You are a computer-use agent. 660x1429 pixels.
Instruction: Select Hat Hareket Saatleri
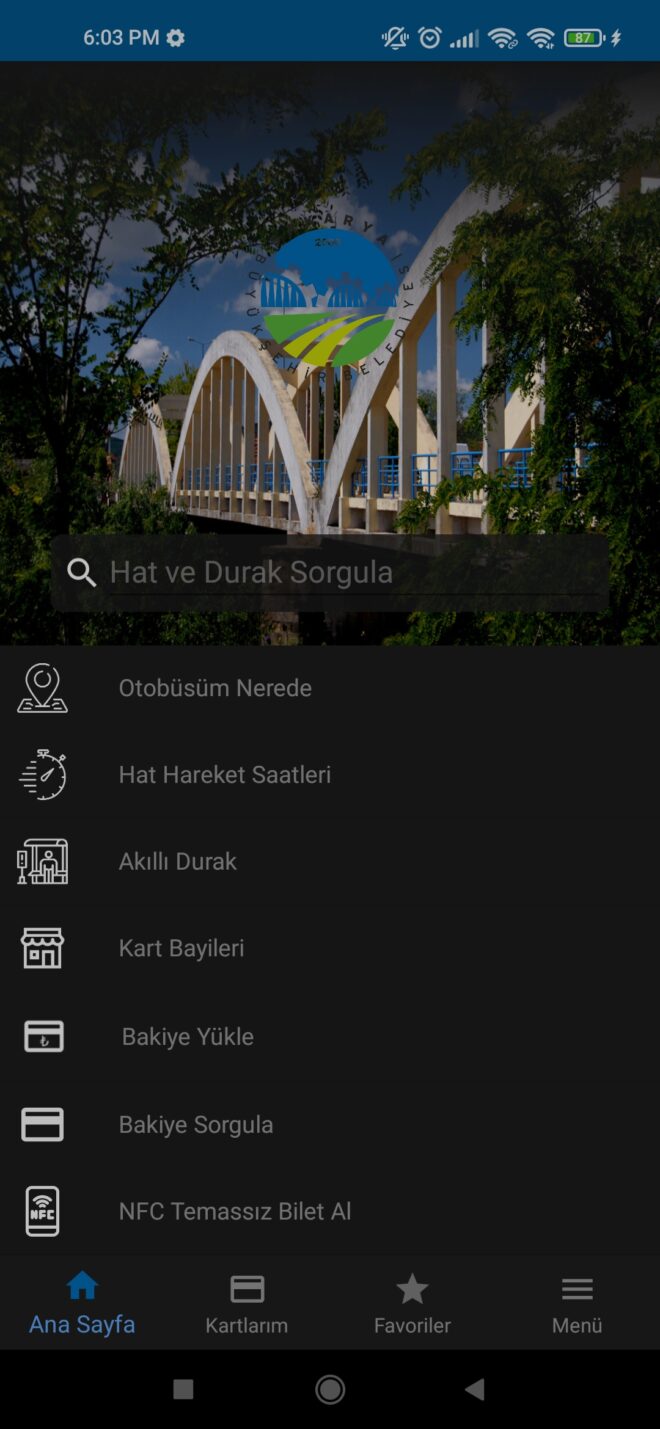[224, 775]
